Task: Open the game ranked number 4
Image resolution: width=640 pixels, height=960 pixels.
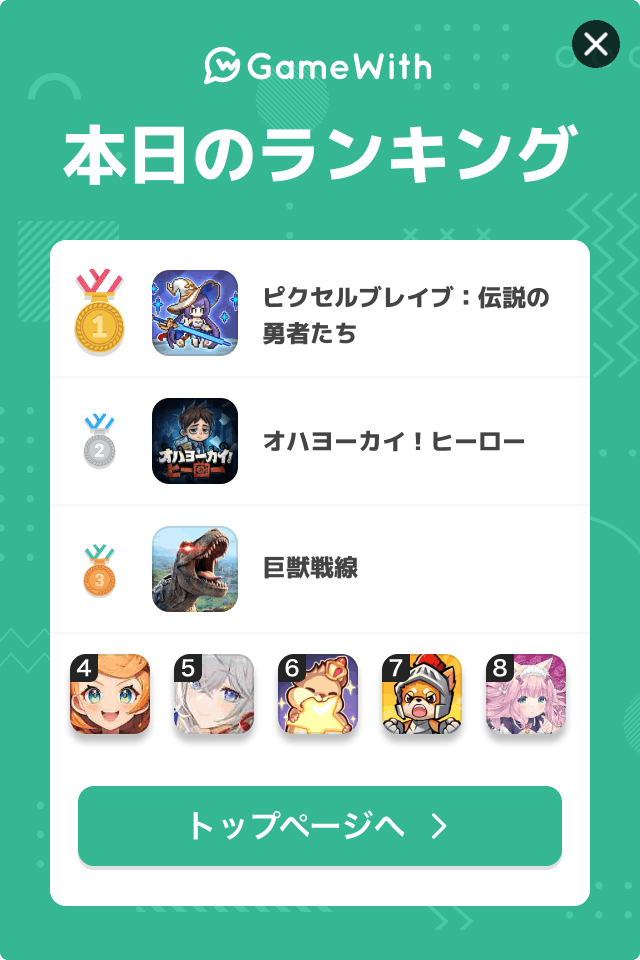Action: pos(110,695)
